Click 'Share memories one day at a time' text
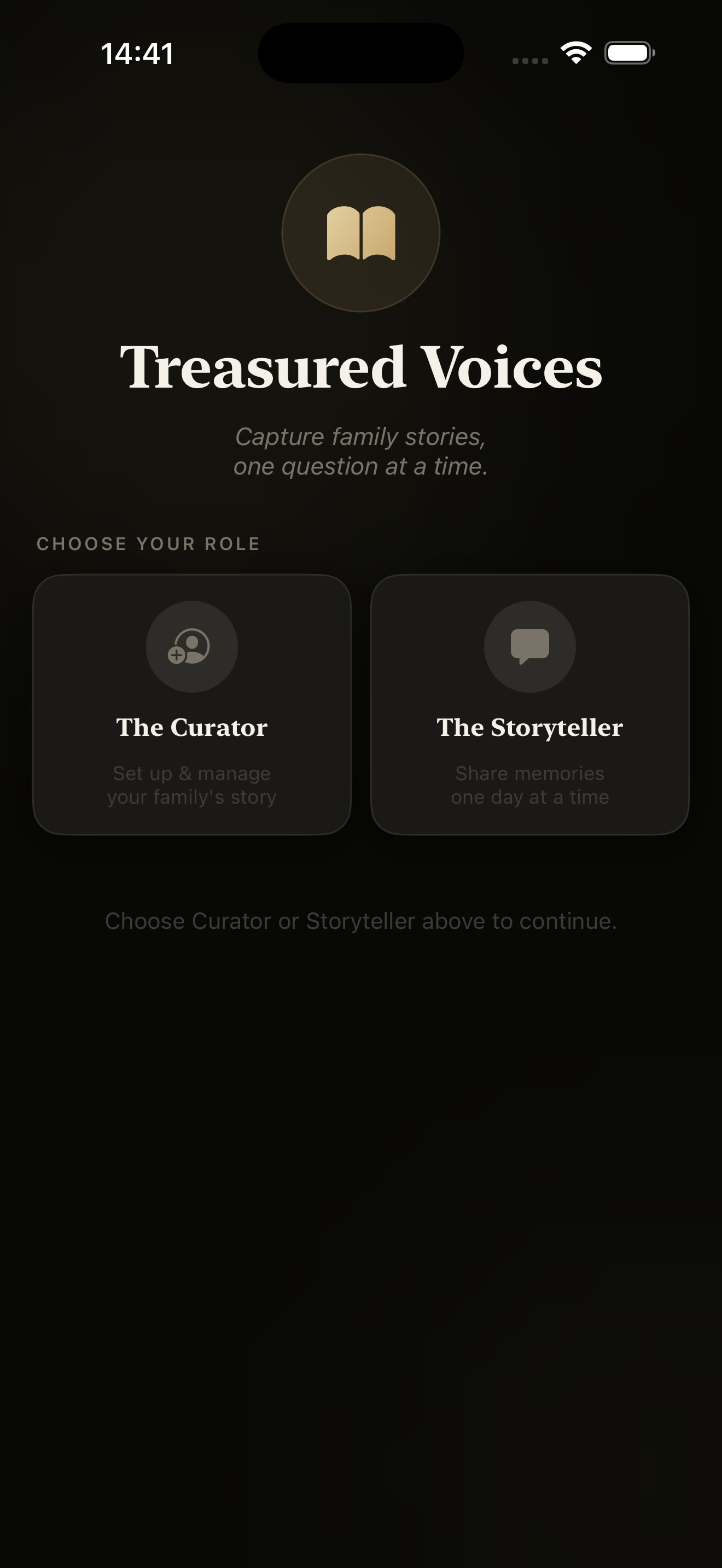This screenshot has height=1568, width=722. tap(529, 784)
